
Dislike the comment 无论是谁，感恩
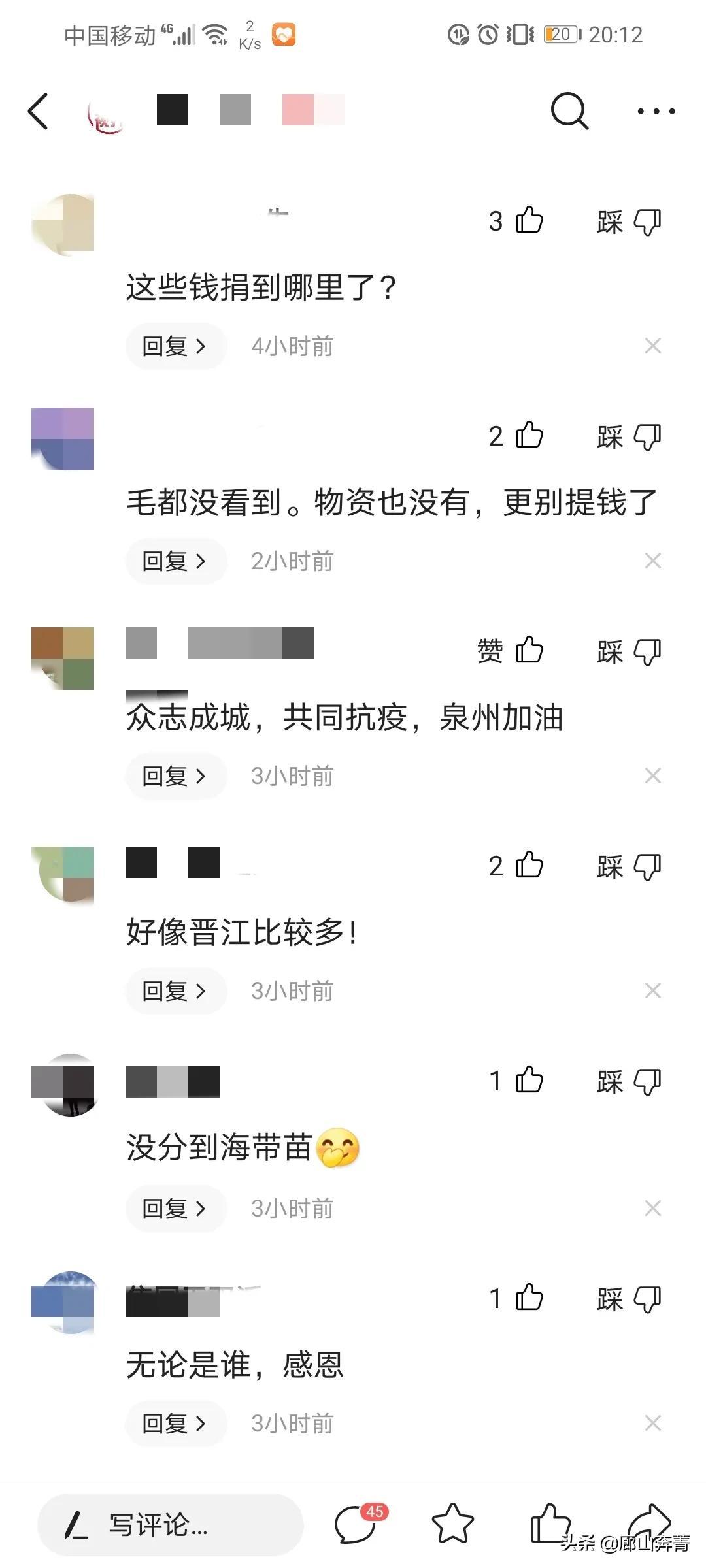pyautogui.click(x=647, y=1299)
